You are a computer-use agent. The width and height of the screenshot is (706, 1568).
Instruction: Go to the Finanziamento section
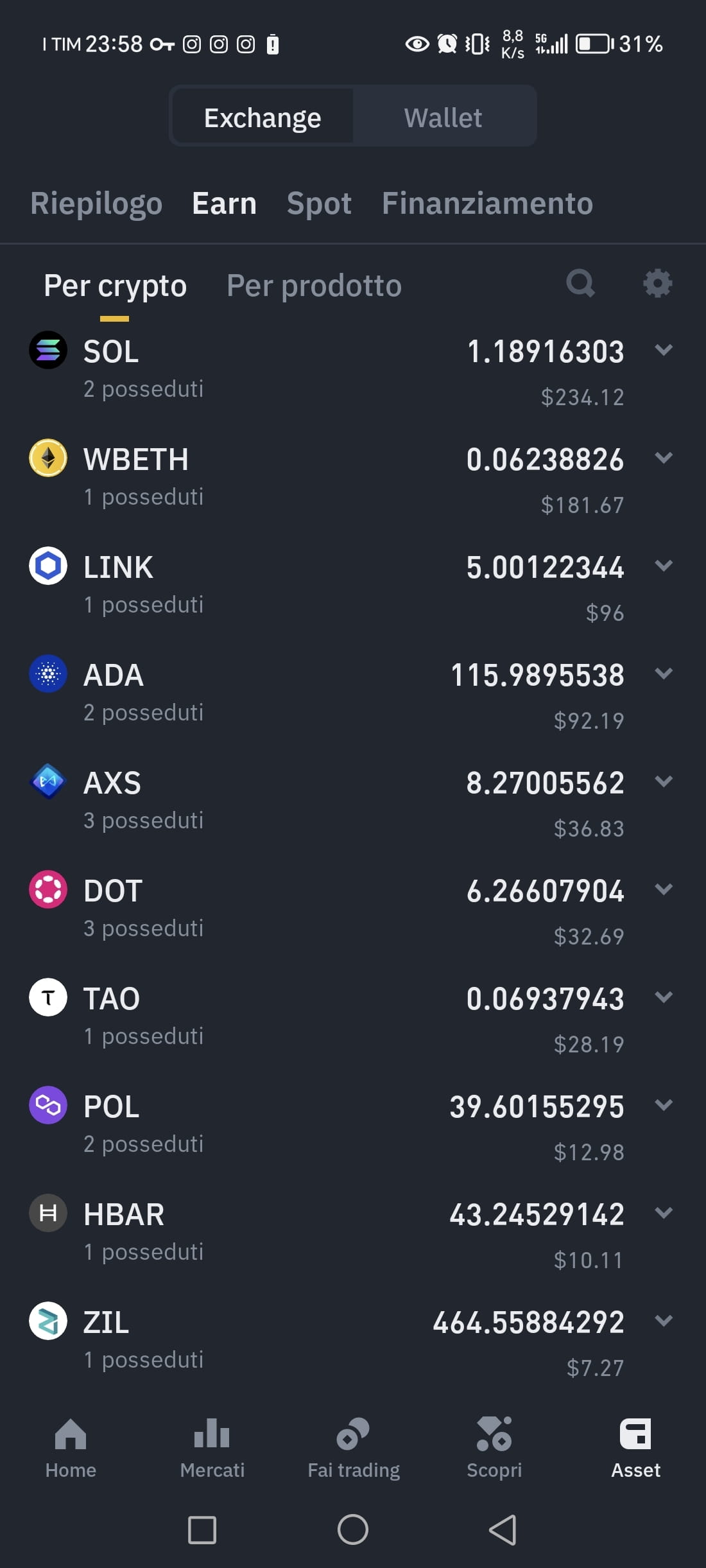click(487, 203)
